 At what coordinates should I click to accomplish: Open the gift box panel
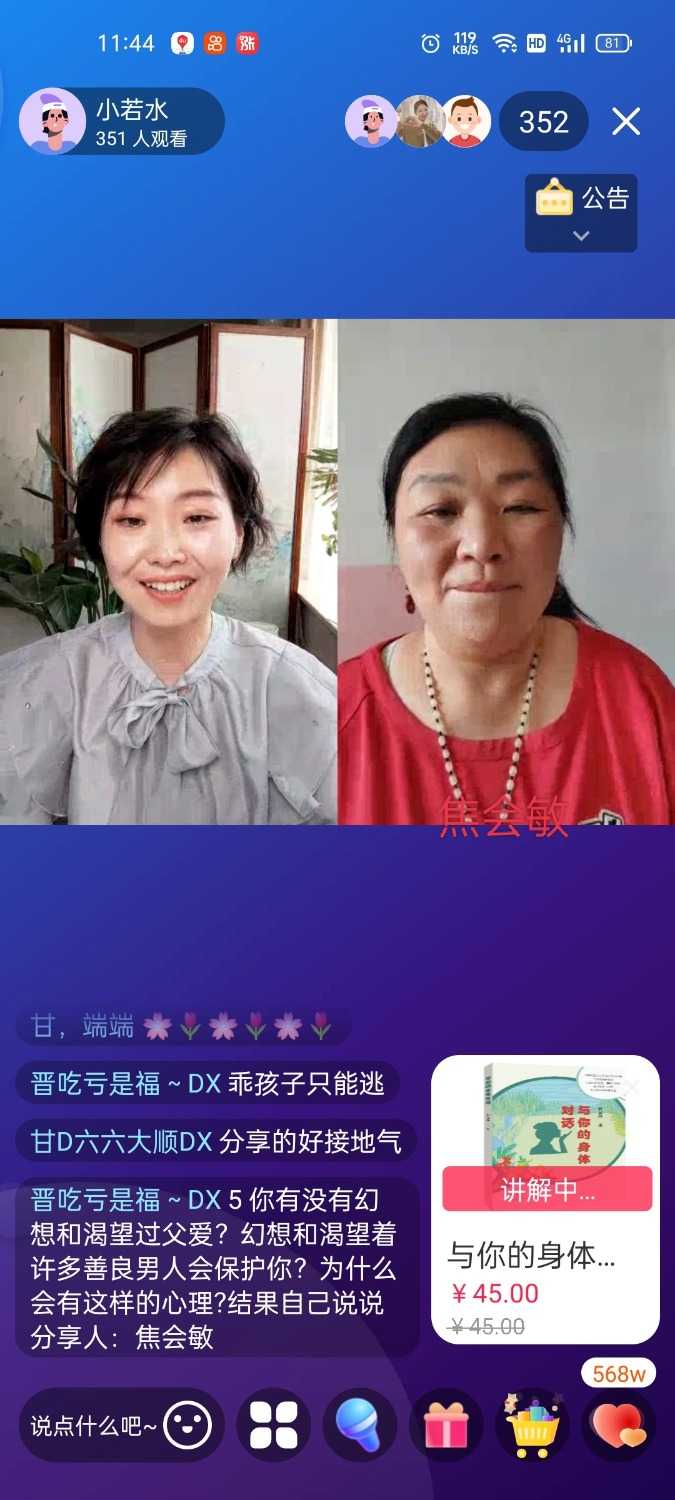(x=446, y=1425)
